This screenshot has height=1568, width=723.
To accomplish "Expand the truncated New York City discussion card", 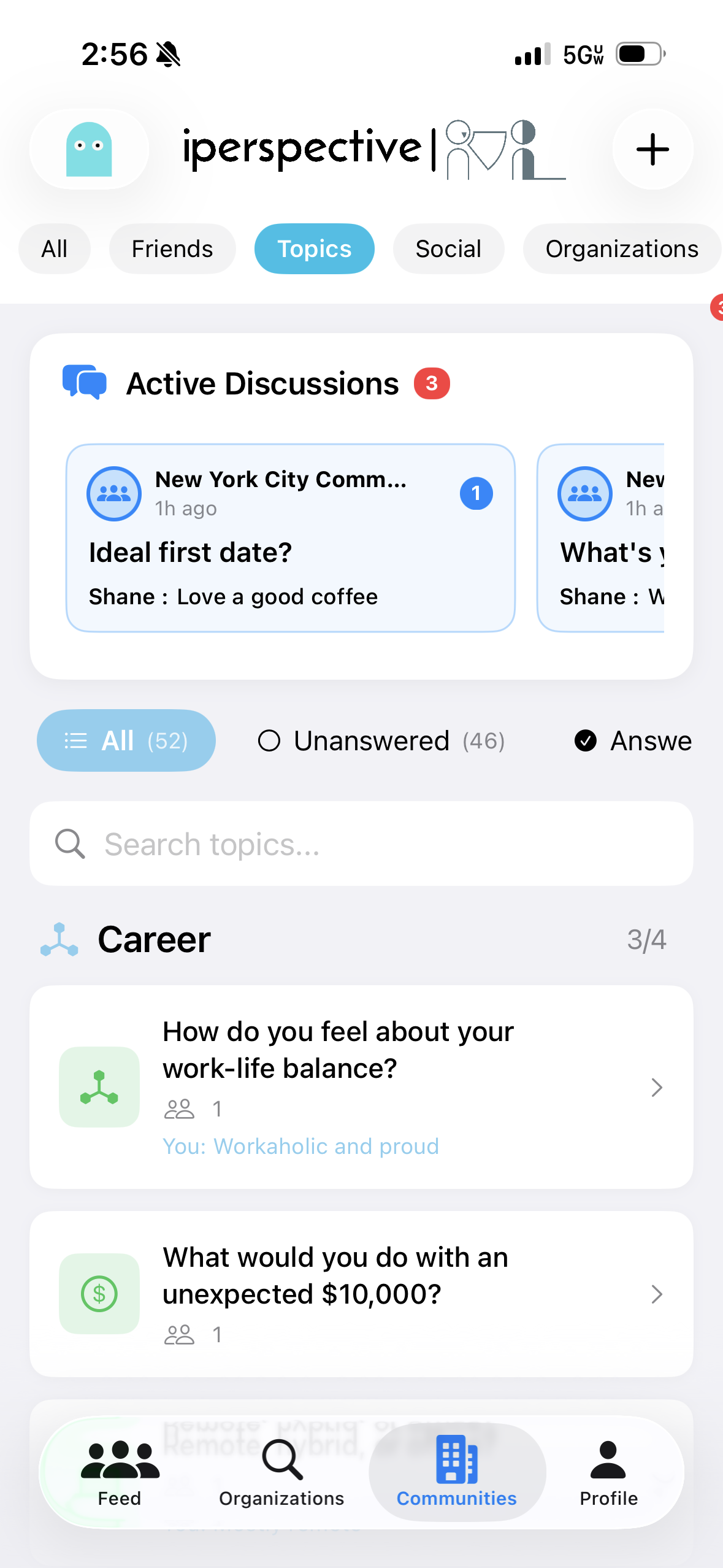I will [x=625, y=537].
